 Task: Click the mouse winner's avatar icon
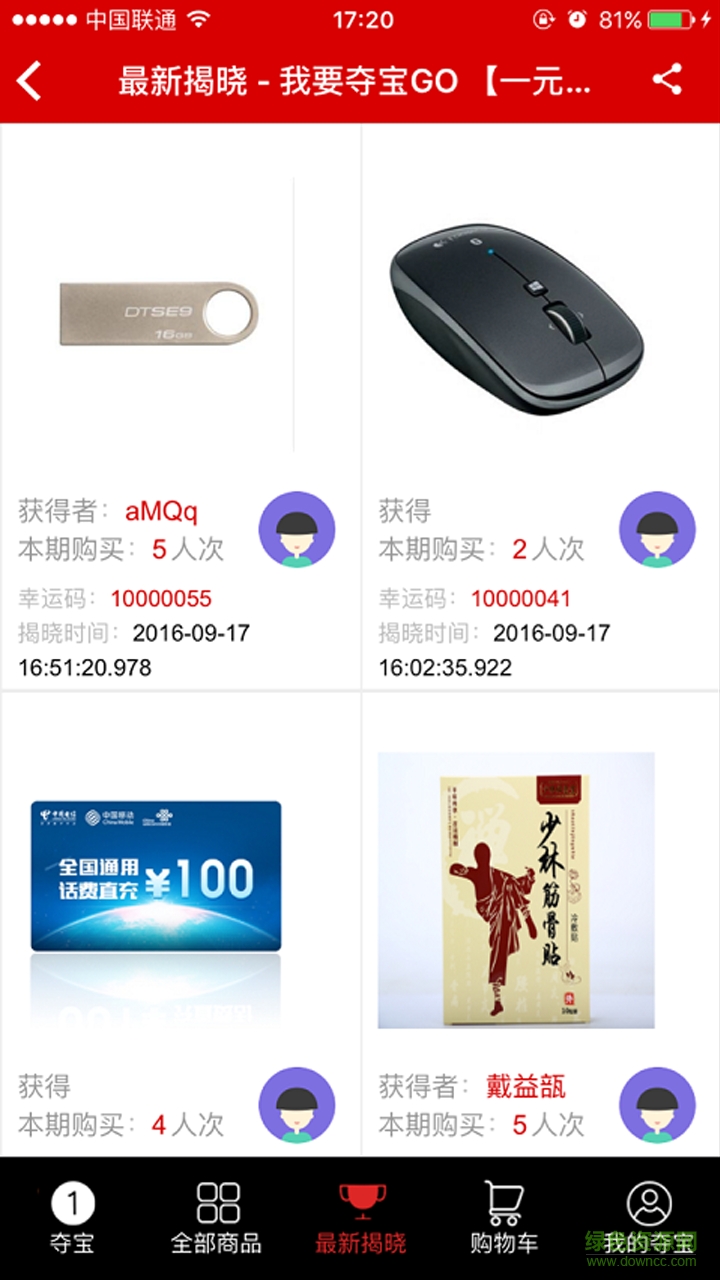(x=657, y=529)
